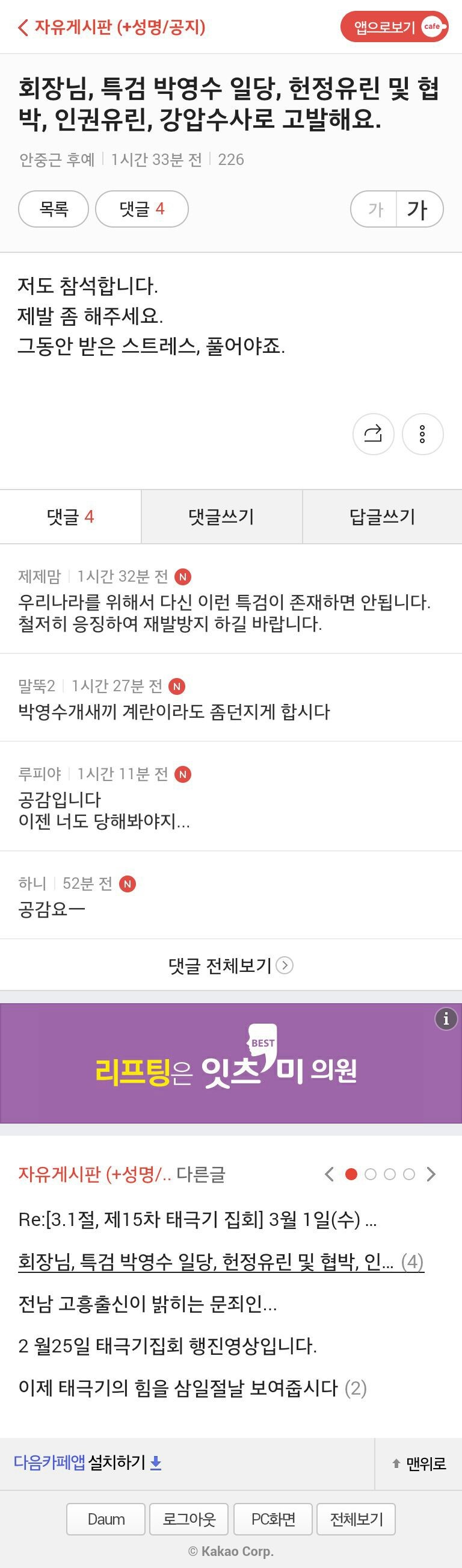Select the 답글쓰기 tab

pyautogui.click(x=382, y=517)
